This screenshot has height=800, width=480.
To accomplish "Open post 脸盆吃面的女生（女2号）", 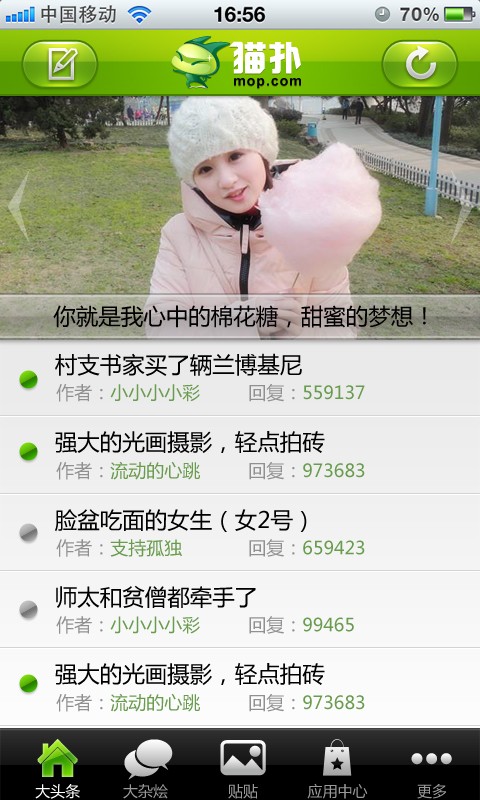I will [x=240, y=532].
